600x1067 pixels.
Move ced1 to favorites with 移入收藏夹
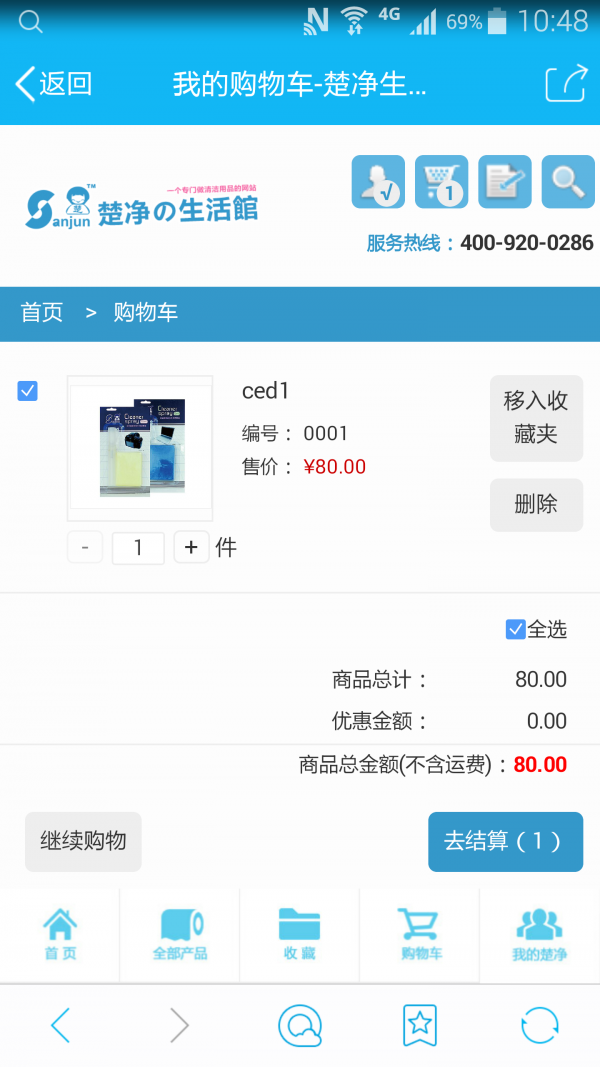pyautogui.click(x=536, y=418)
